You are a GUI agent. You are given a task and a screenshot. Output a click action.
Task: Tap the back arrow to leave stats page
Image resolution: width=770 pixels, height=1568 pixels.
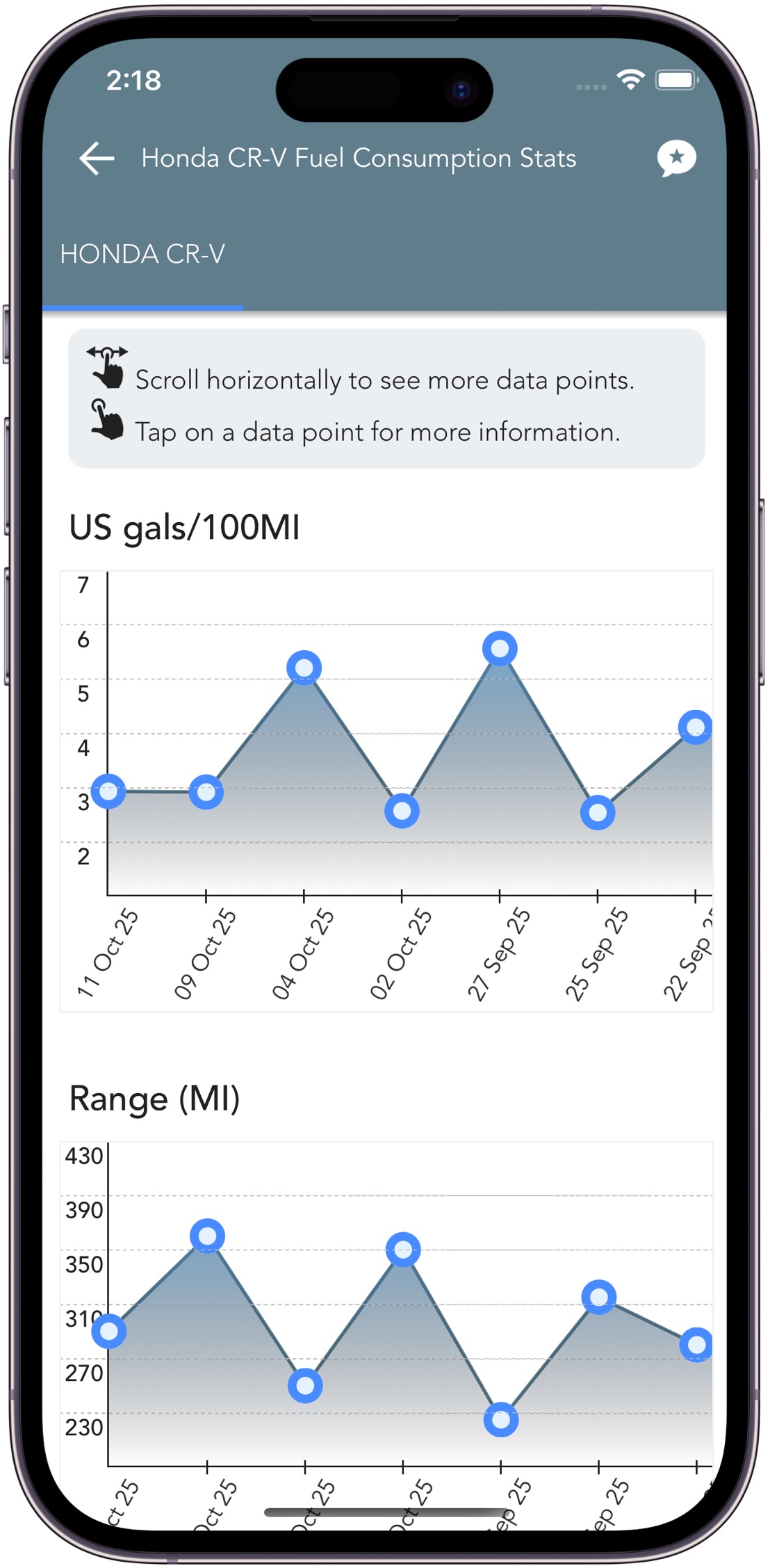97,159
